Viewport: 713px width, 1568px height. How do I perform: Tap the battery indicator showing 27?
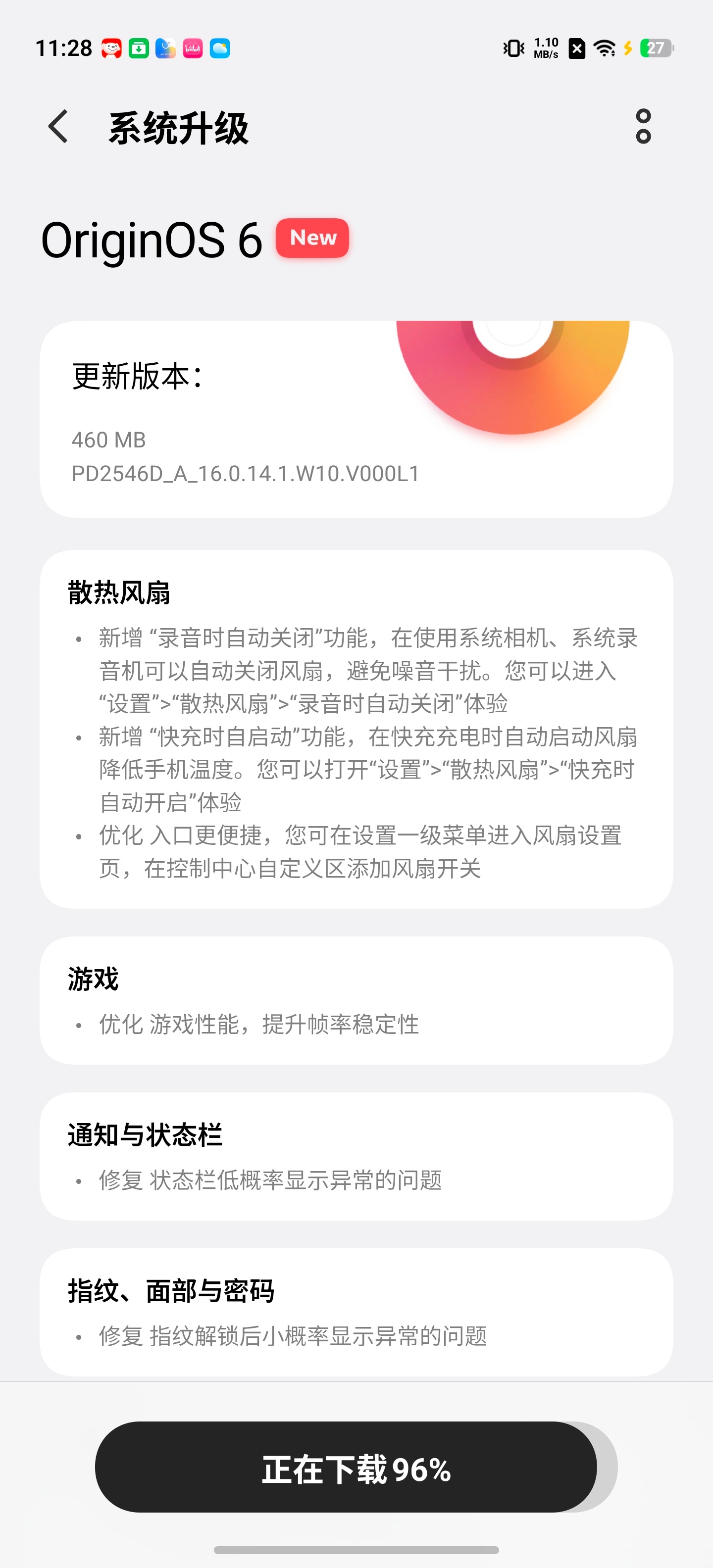point(657,48)
